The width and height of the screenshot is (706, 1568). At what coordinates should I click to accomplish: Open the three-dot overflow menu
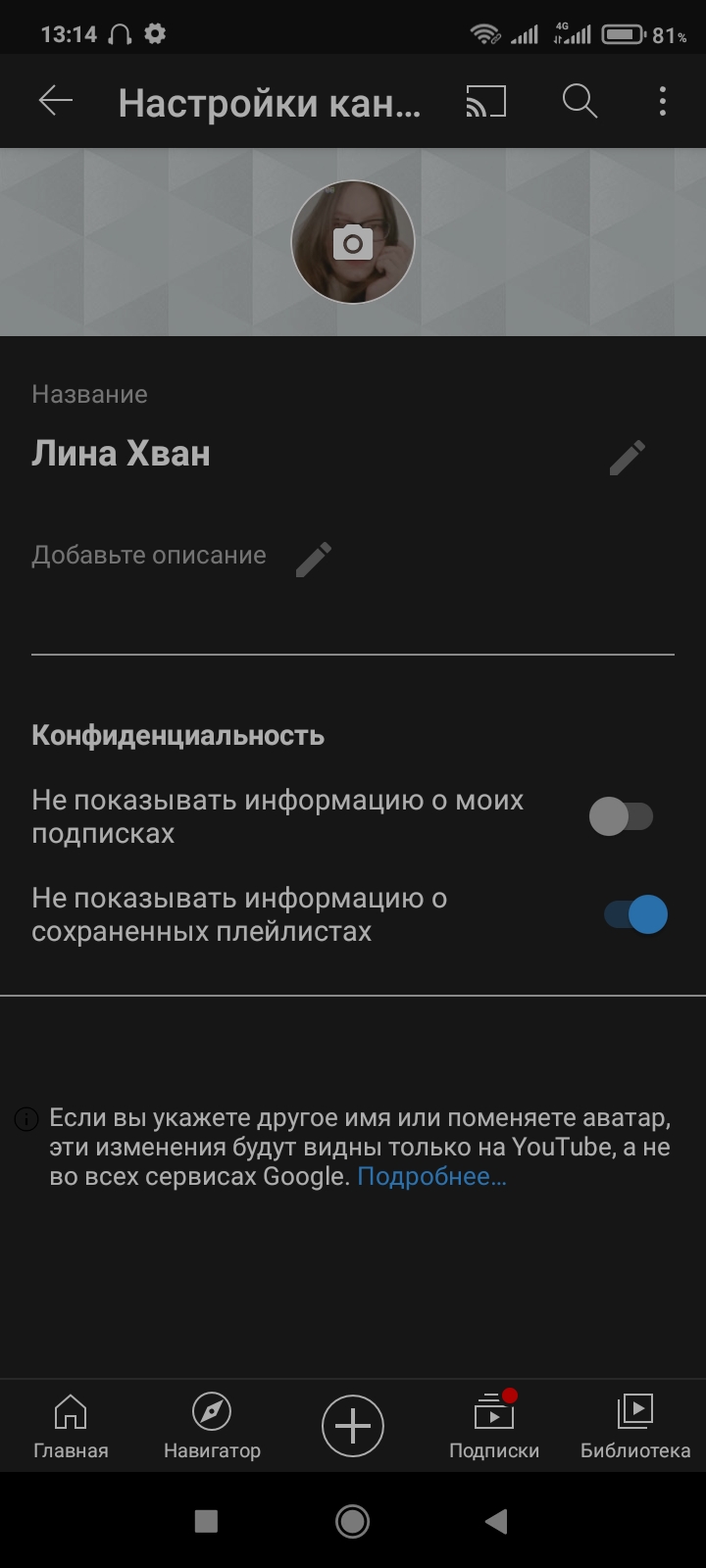point(663,101)
